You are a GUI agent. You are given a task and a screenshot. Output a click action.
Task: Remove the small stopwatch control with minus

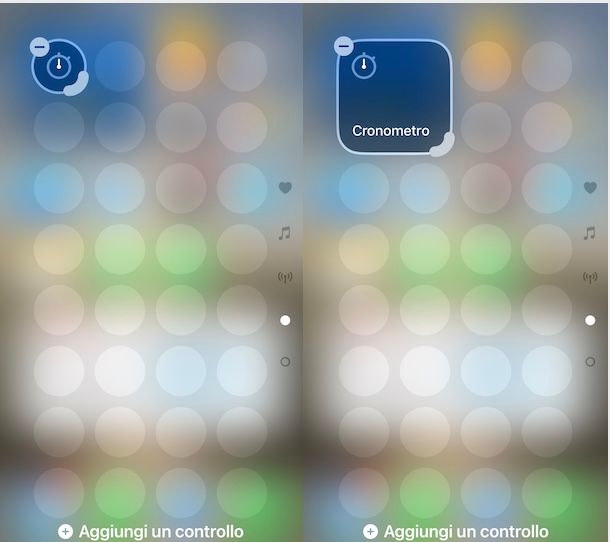tap(38, 46)
